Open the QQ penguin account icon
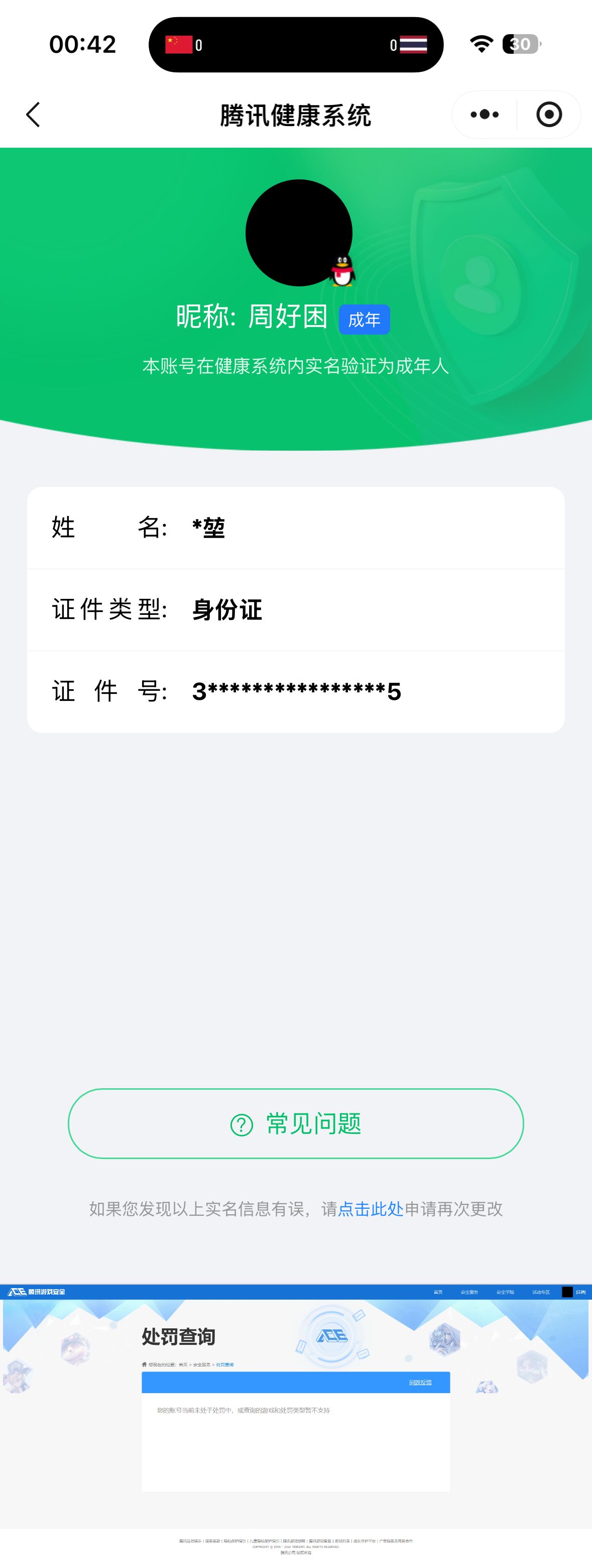 point(342,270)
